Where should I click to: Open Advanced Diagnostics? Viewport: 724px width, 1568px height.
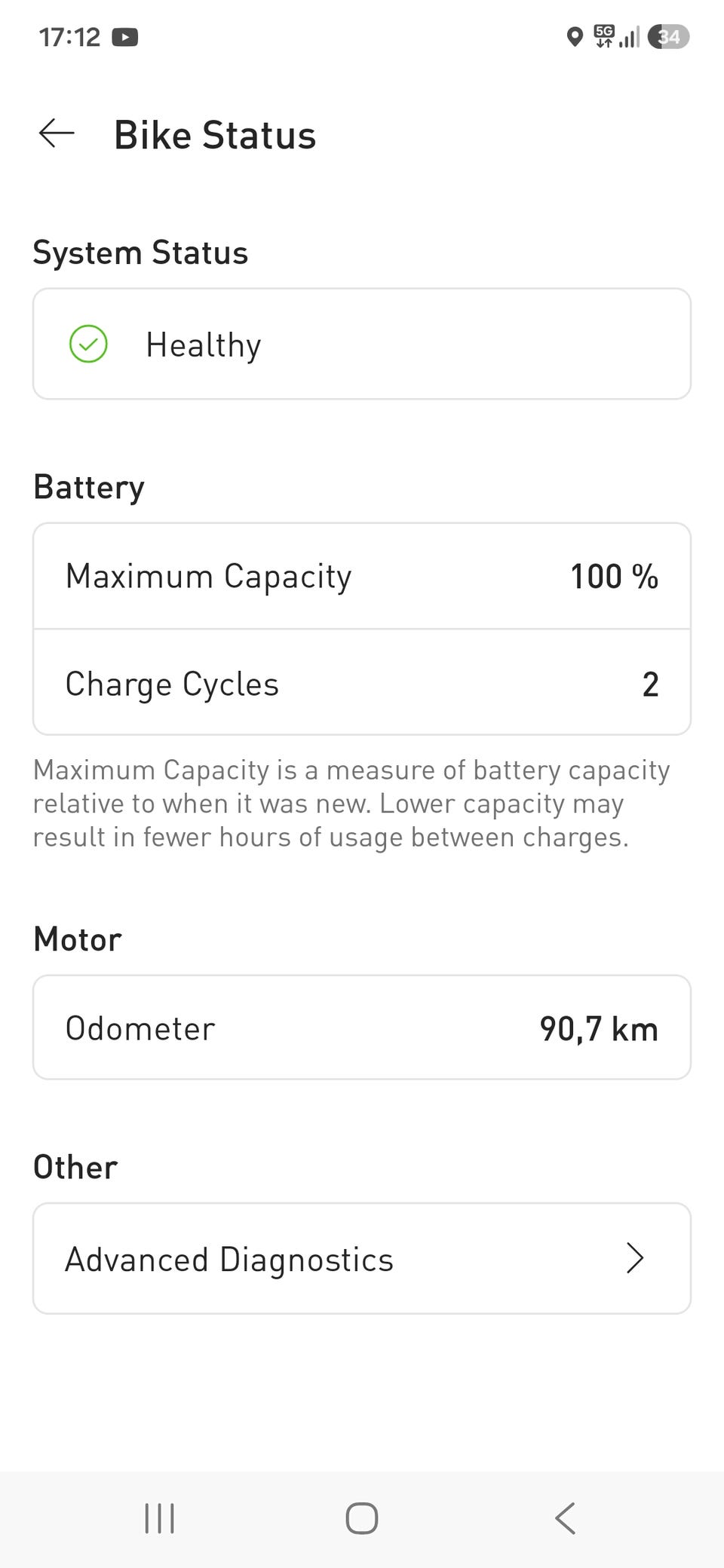[x=362, y=1258]
